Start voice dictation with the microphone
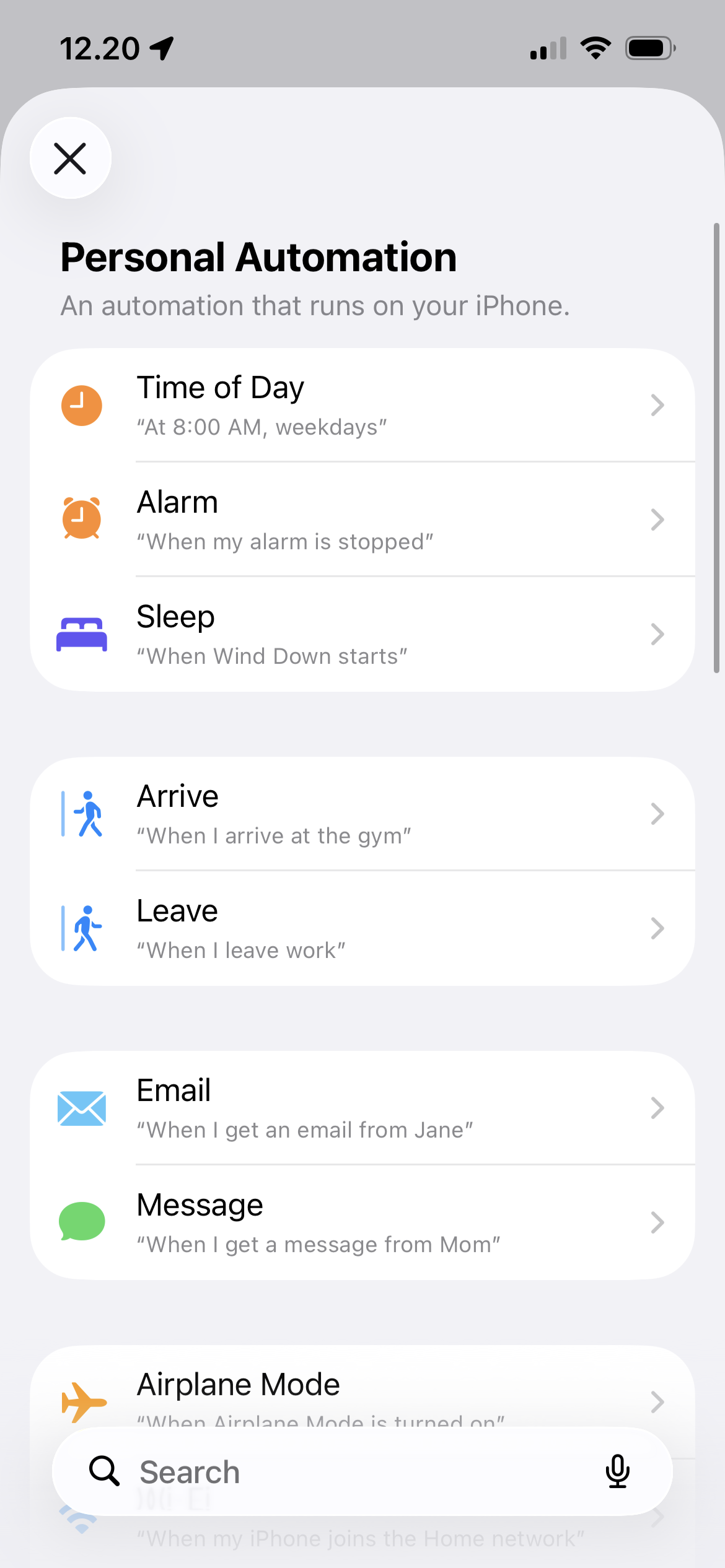 click(617, 1472)
